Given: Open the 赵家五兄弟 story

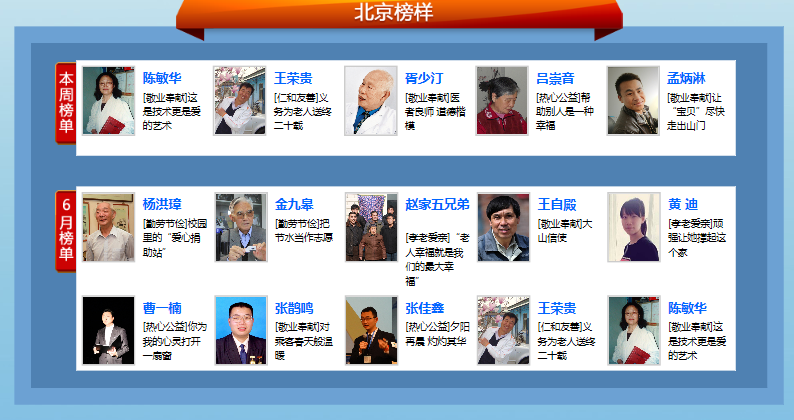Looking at the screenshot, I should 436,205.
